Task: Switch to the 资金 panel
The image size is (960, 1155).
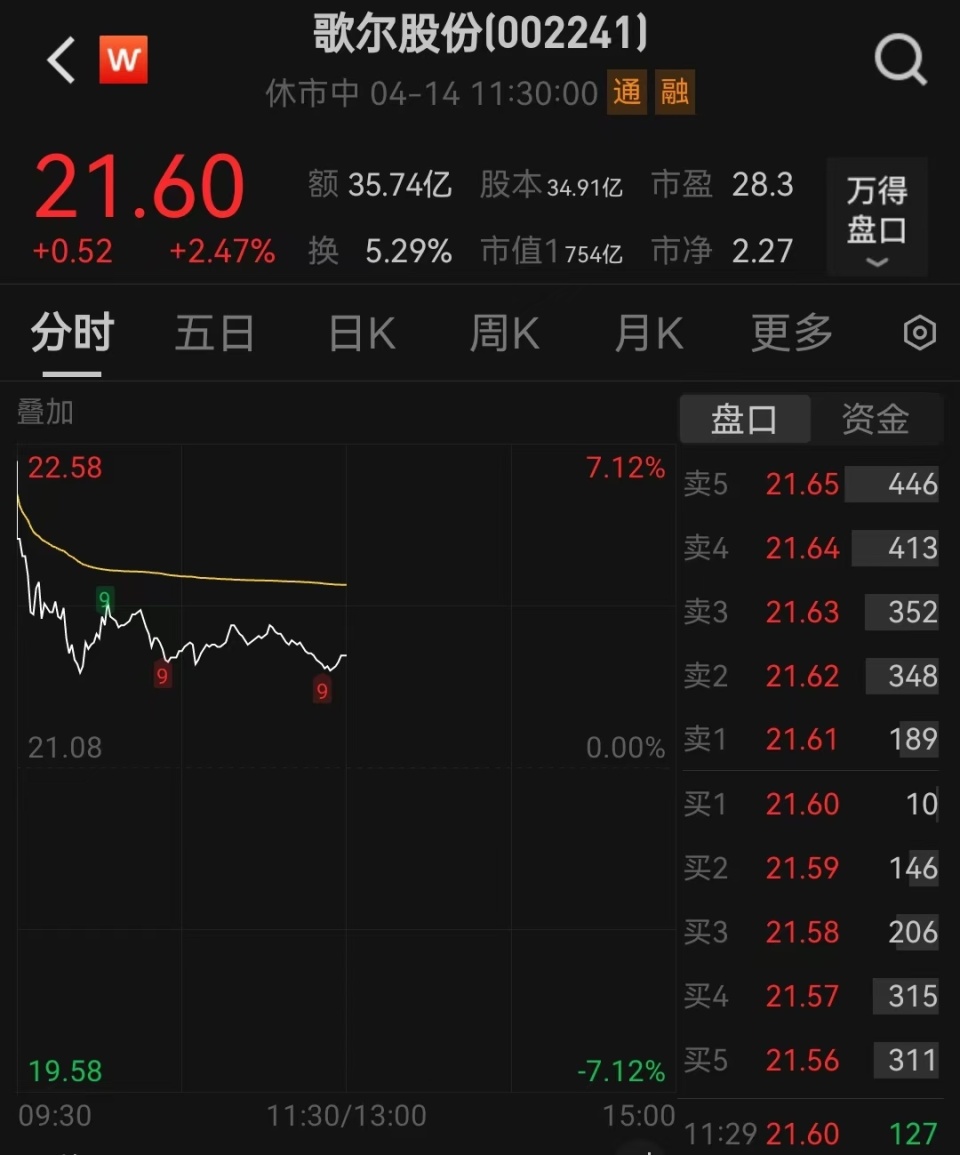Action: click(x=875, y=419)
